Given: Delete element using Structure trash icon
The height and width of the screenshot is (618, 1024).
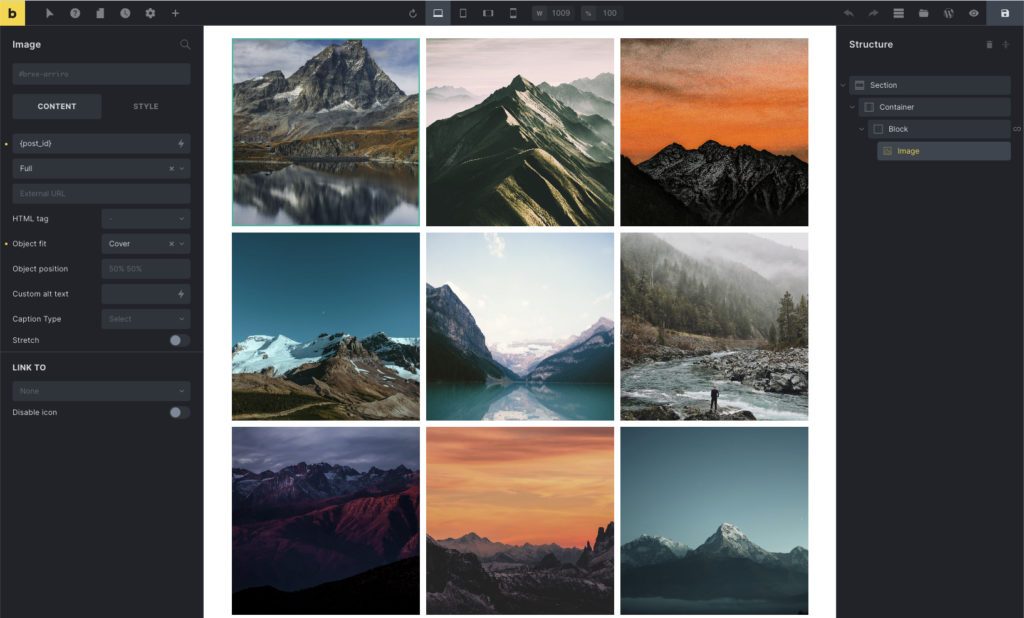Looking at the screenshot, I should pos(990,45).
